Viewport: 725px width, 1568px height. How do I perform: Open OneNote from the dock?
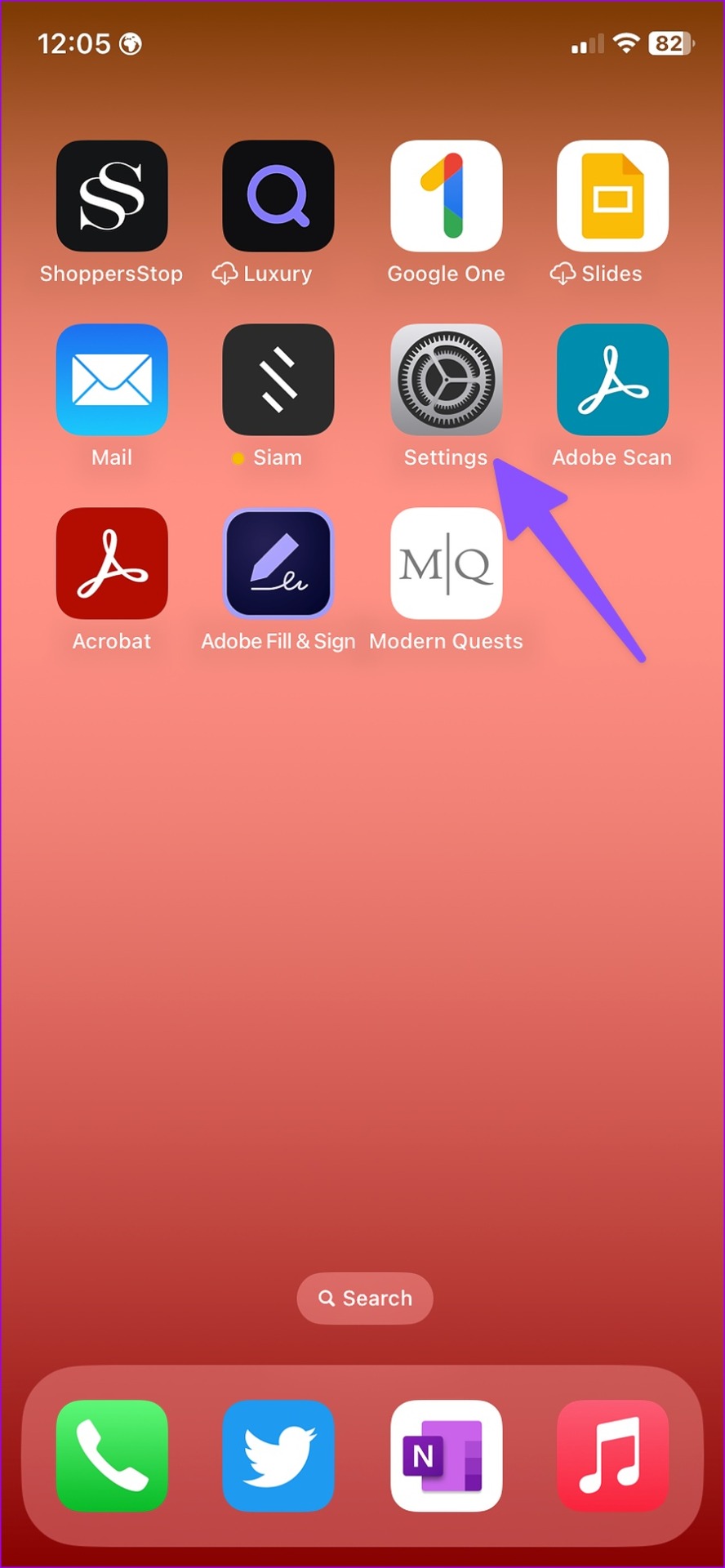click(446, 1456)
